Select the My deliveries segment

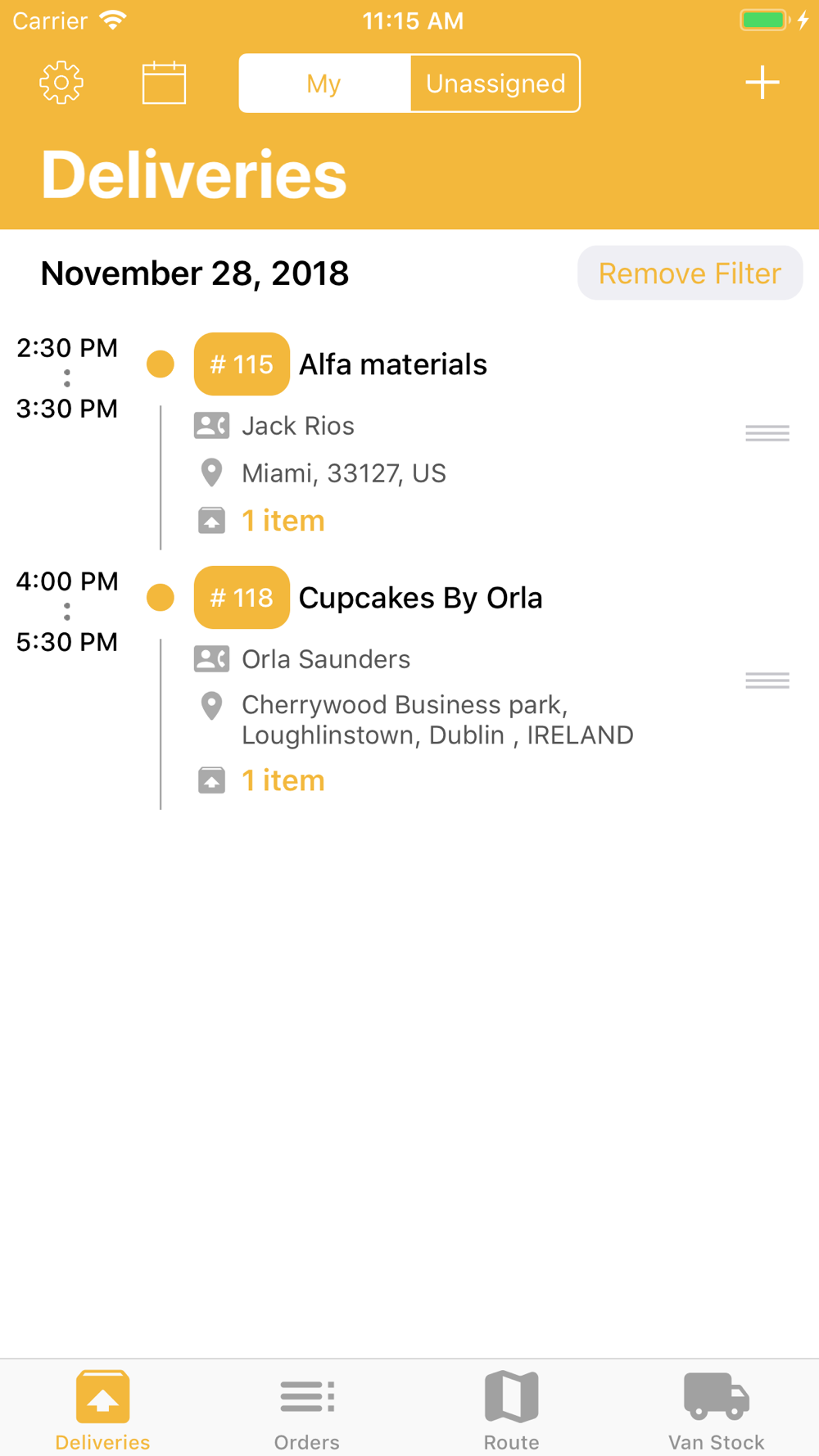[x=324, y=84]
